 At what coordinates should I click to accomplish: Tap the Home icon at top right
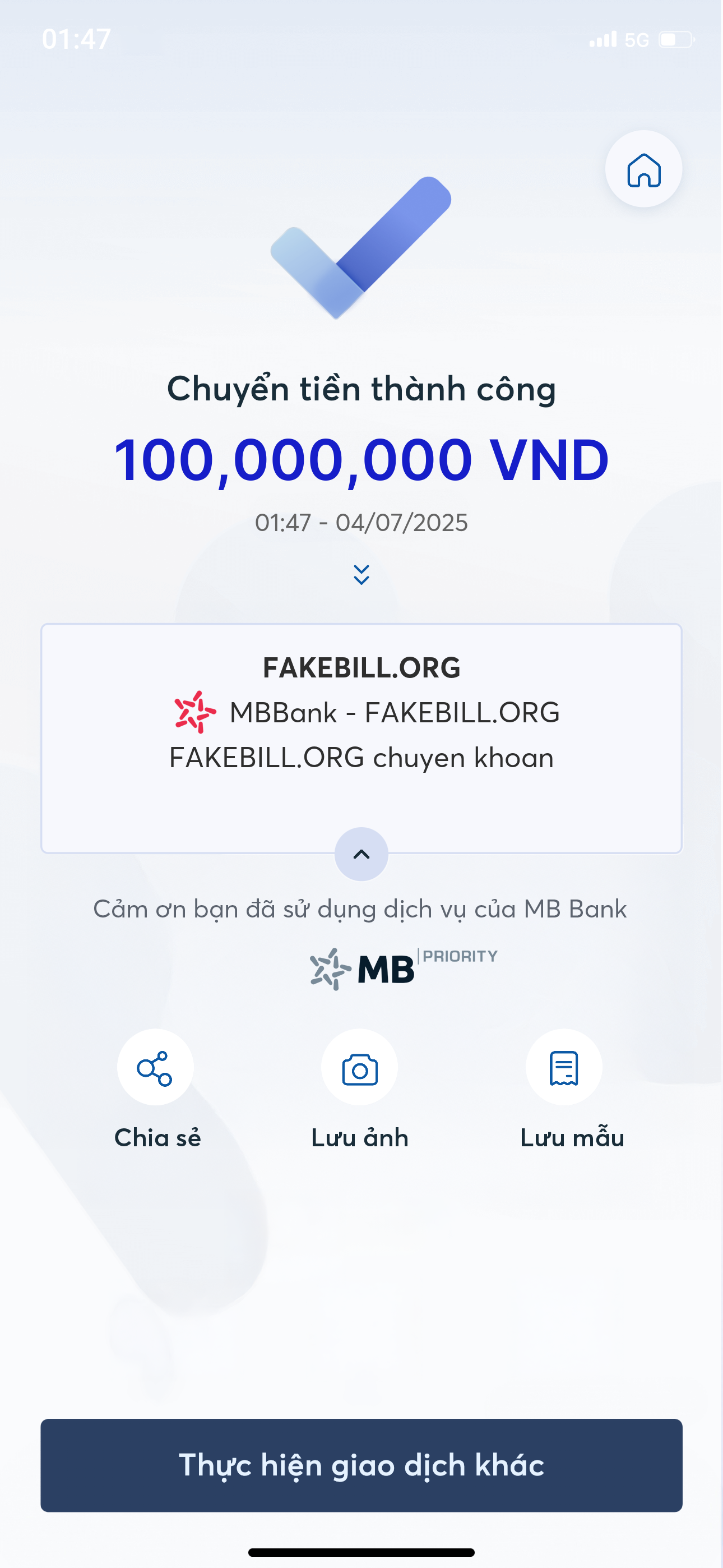point(645,170)
